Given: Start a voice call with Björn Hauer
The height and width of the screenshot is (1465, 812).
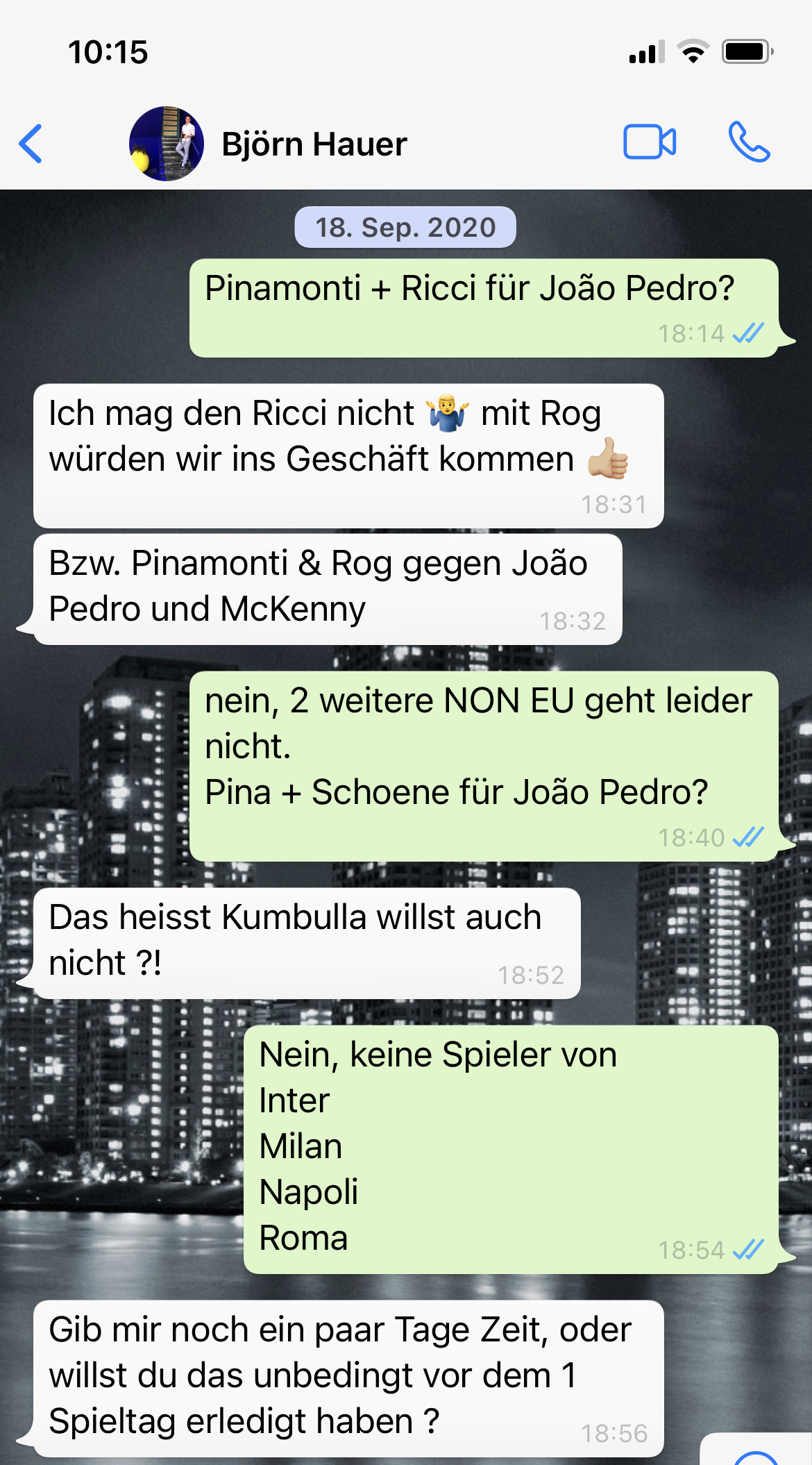Looking at the screenshot, I should pos(749,142).
